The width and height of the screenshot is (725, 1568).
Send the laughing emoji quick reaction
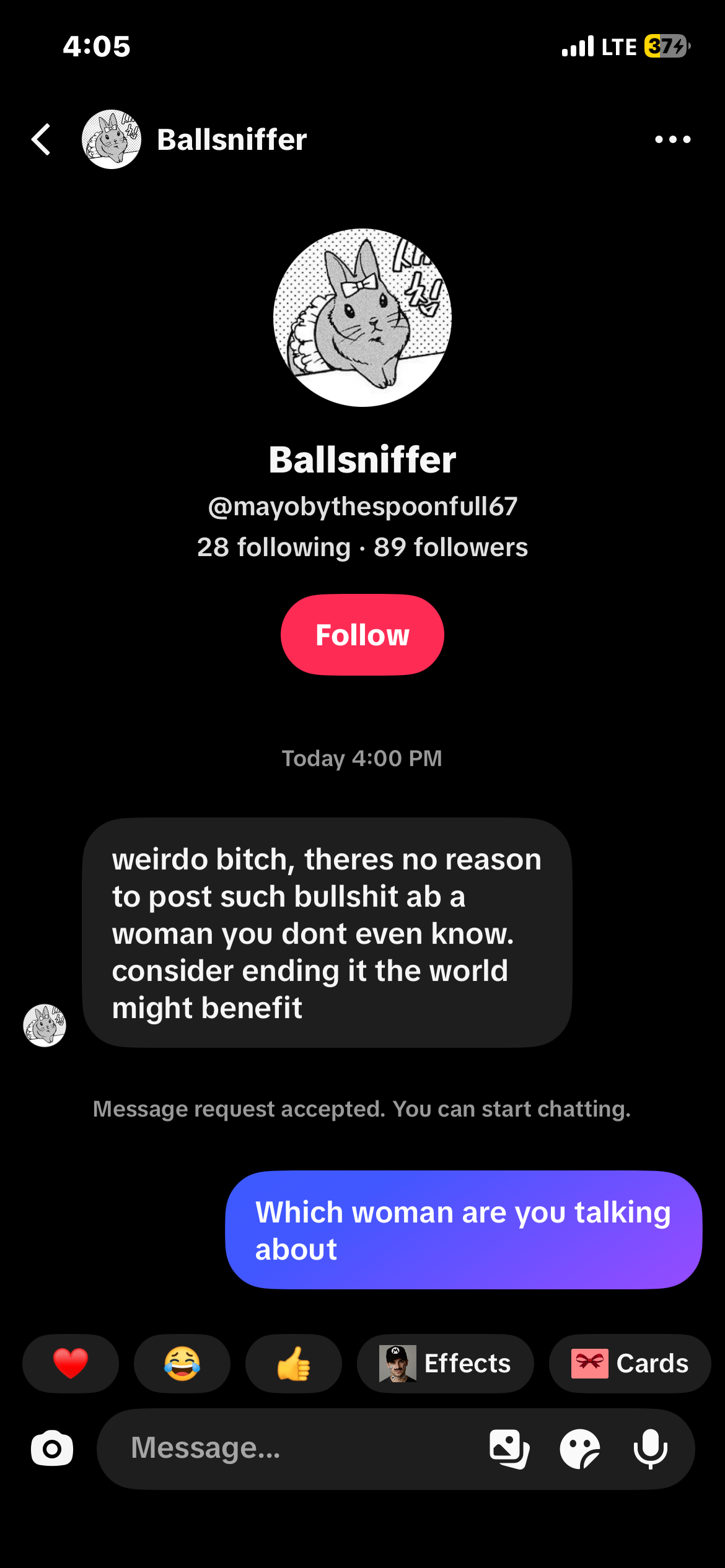click(182, 1364)
